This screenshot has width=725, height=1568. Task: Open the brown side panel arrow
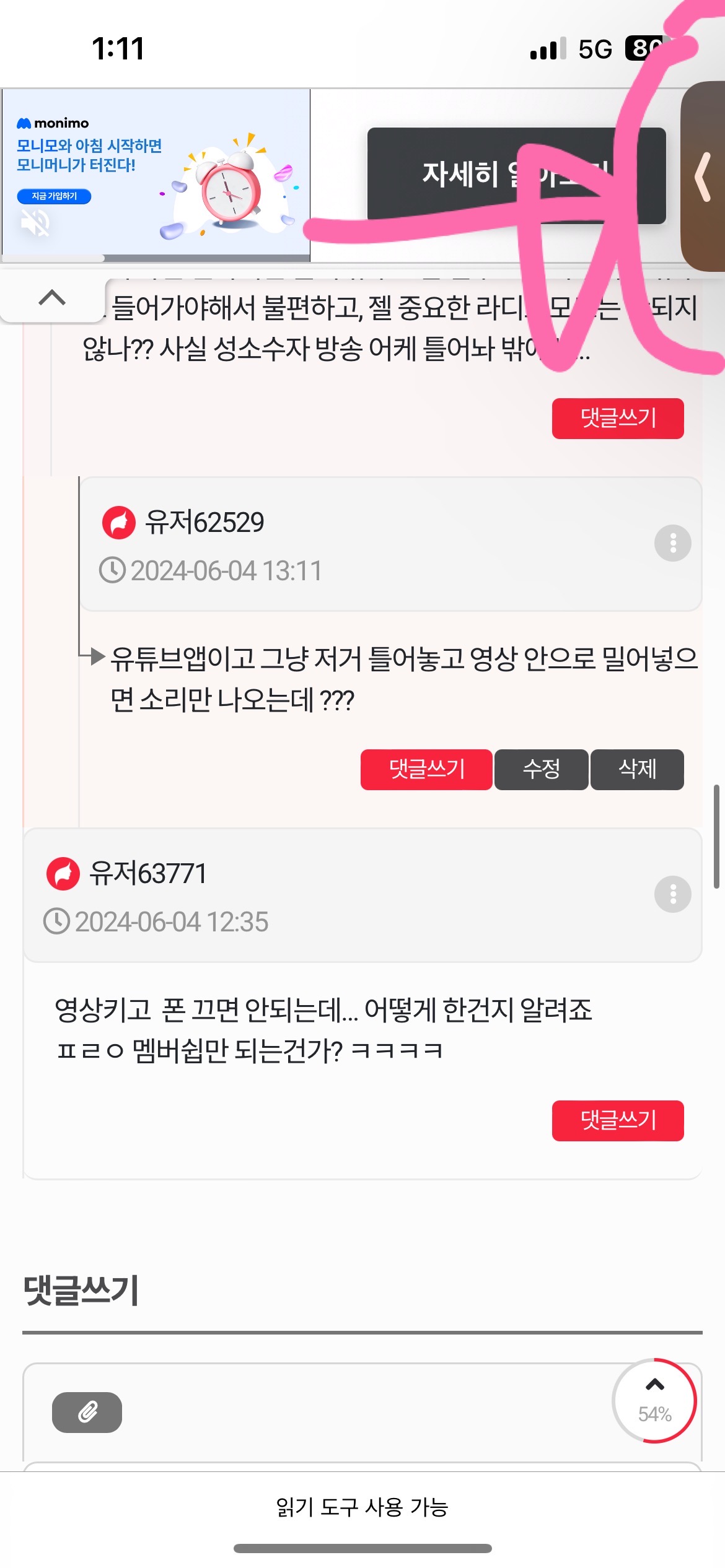[x=704, y=177]
